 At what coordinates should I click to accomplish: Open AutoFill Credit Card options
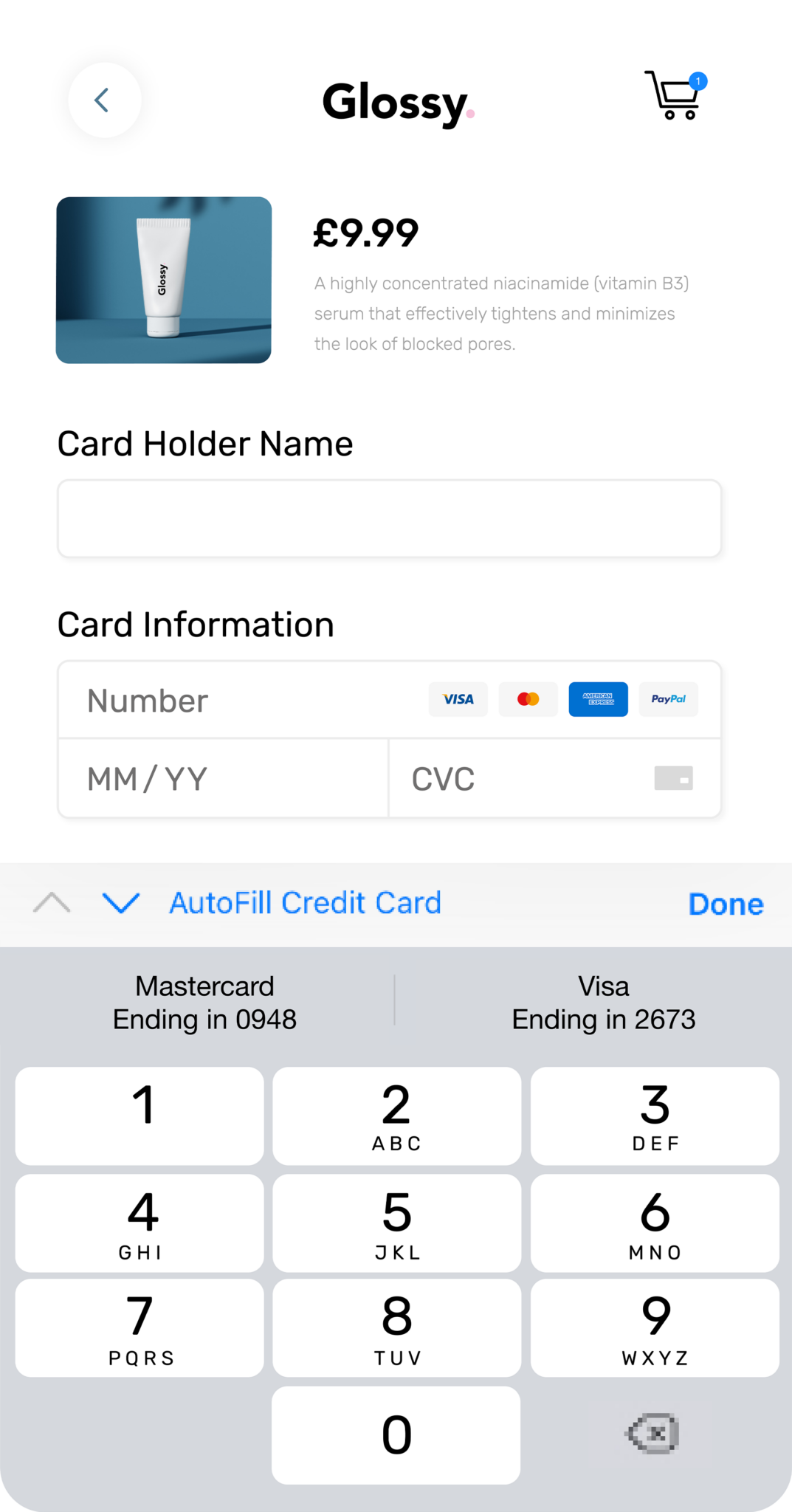(x=305, y=902)
